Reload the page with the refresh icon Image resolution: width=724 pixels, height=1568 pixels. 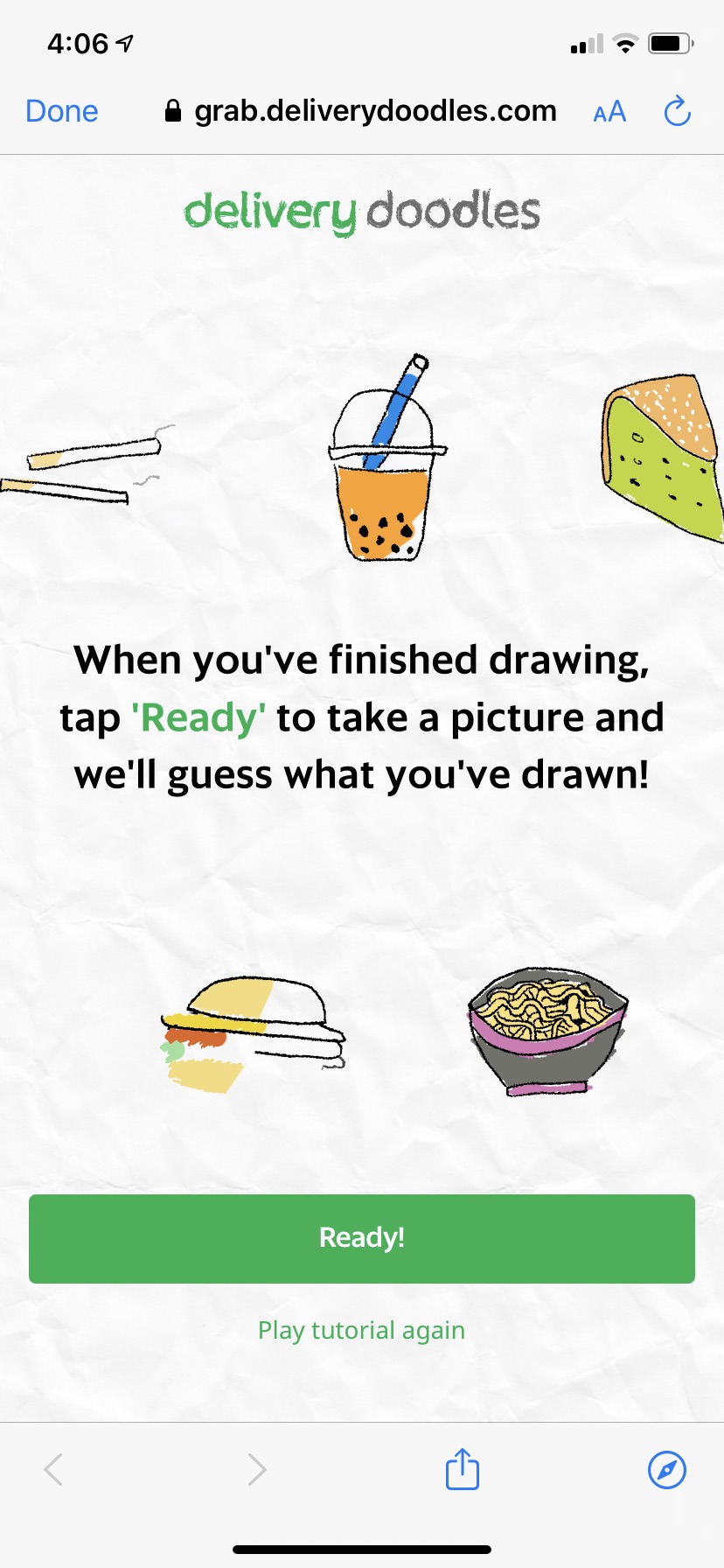[x=678, y=111]
